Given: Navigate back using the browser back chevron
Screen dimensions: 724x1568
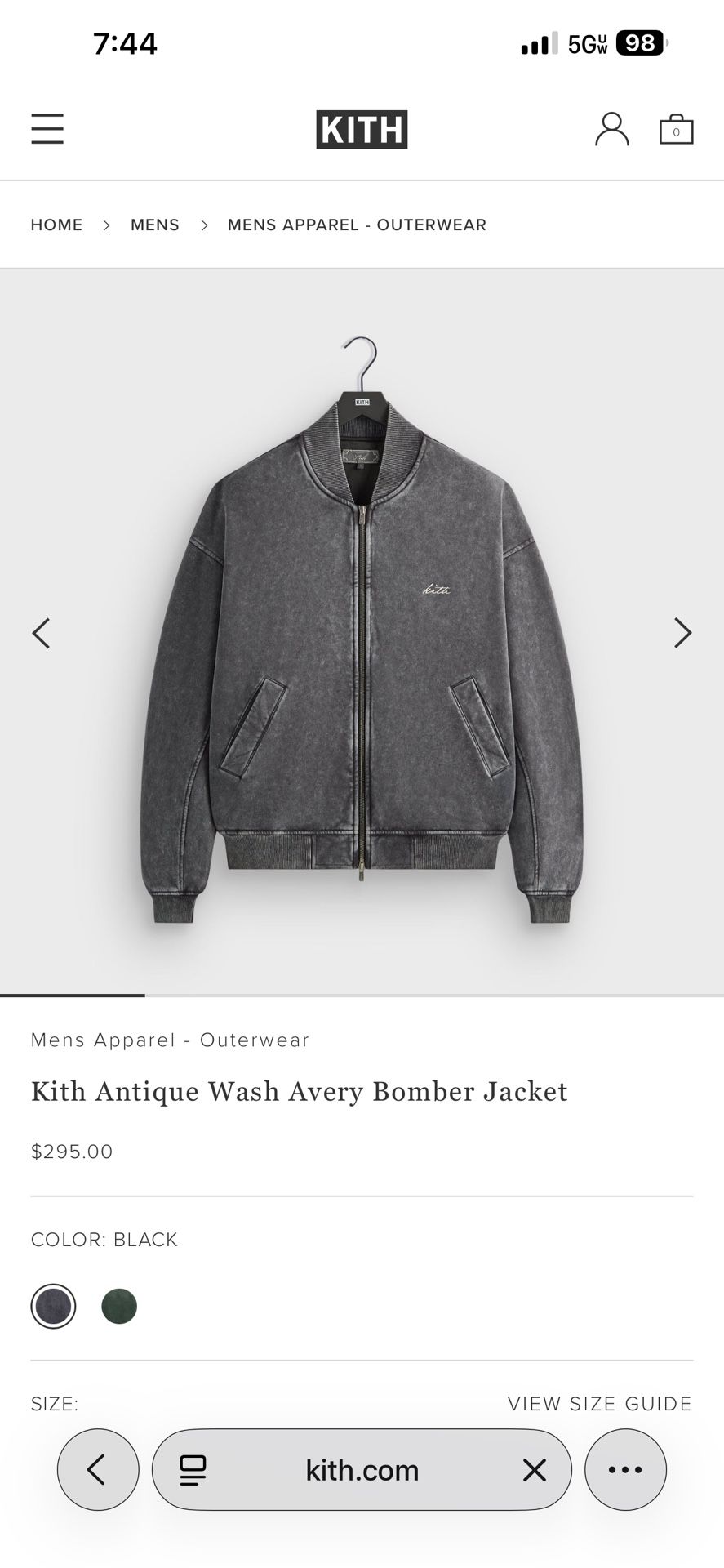Looking at the screenshot, I should (x=98, y=1469).
